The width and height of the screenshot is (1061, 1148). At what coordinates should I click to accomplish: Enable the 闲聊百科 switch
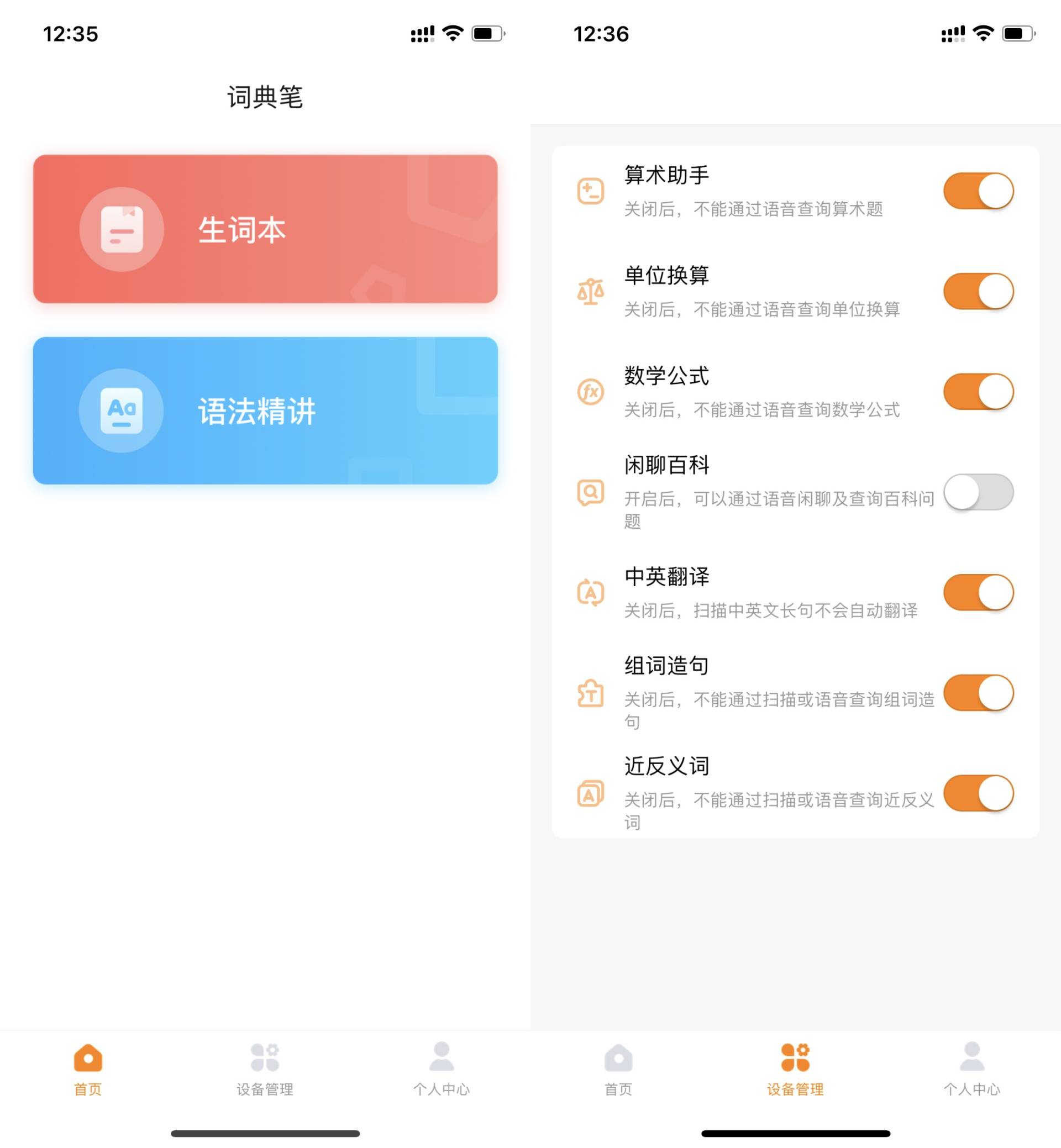coord(978,492)
